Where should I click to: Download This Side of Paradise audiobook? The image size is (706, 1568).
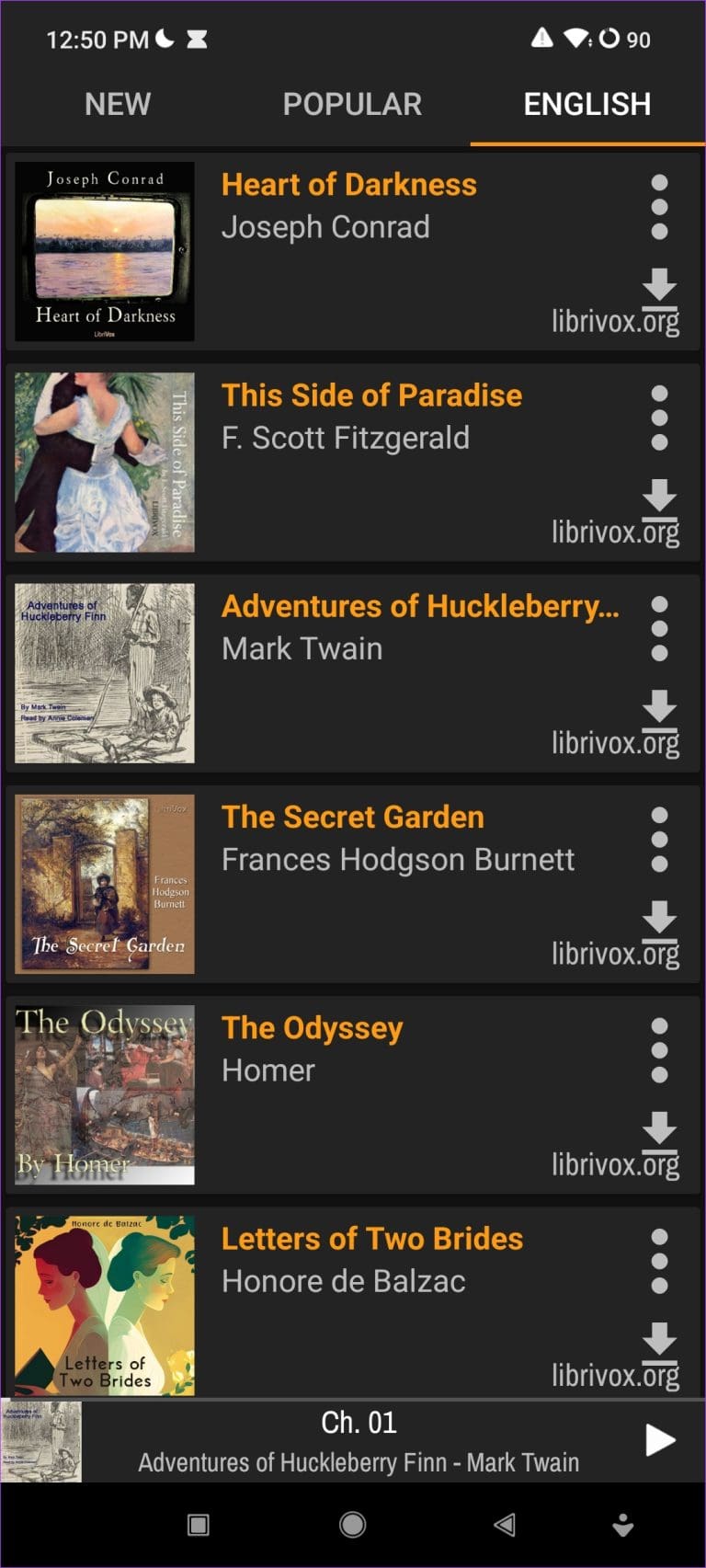(x=658, y=497)
